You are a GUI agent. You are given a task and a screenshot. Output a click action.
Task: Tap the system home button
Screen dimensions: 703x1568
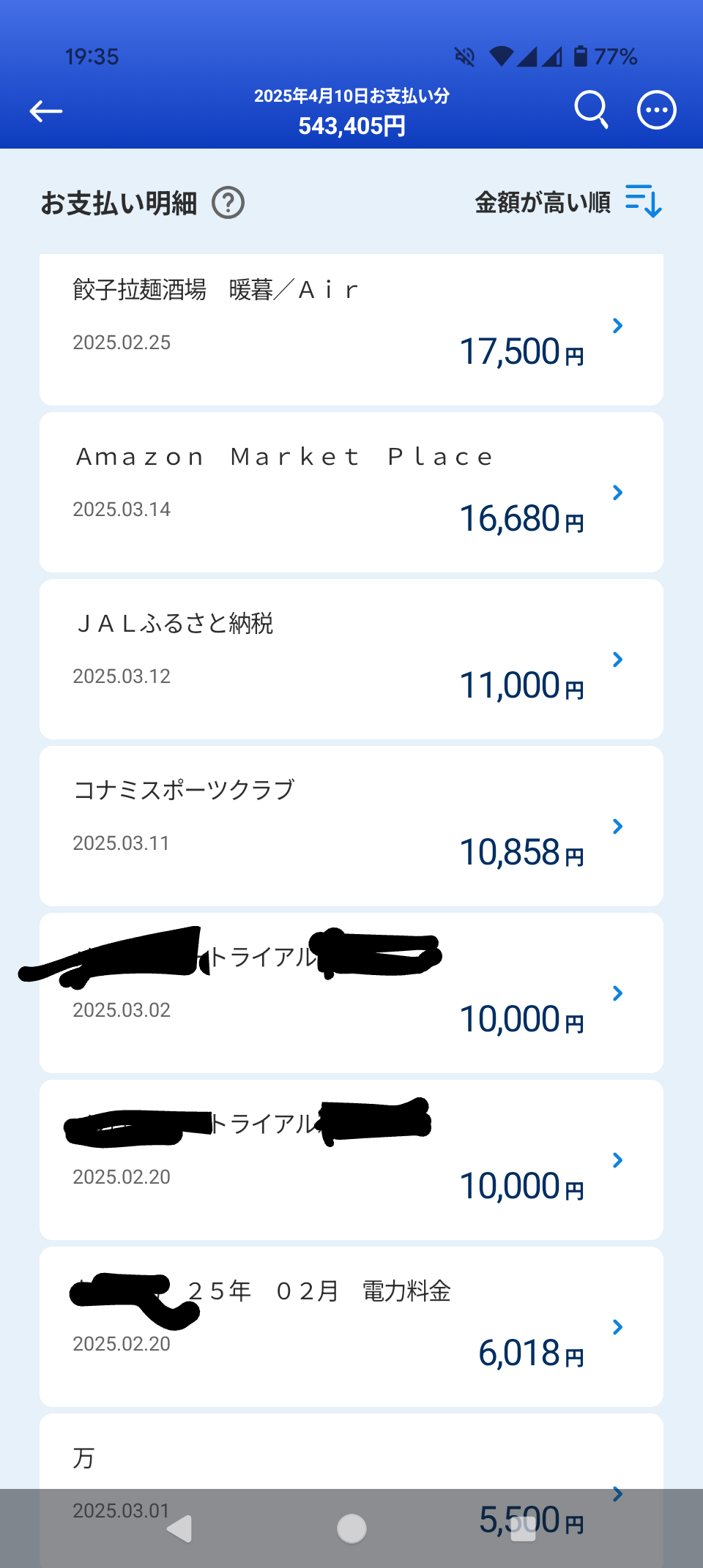[x=351, y=1528]
